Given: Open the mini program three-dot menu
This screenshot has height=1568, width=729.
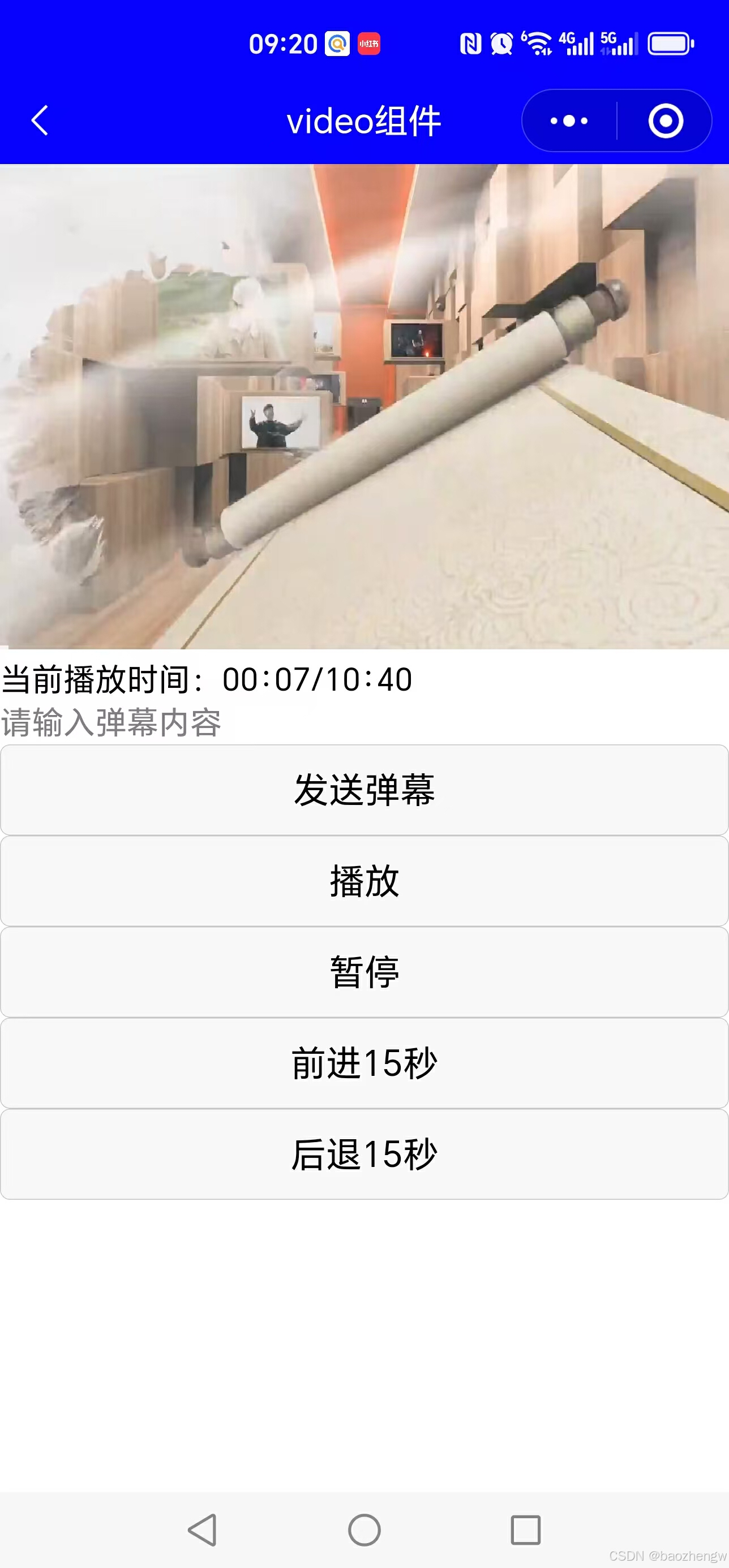Looking at the screenshot, I should tap(569, 120).
